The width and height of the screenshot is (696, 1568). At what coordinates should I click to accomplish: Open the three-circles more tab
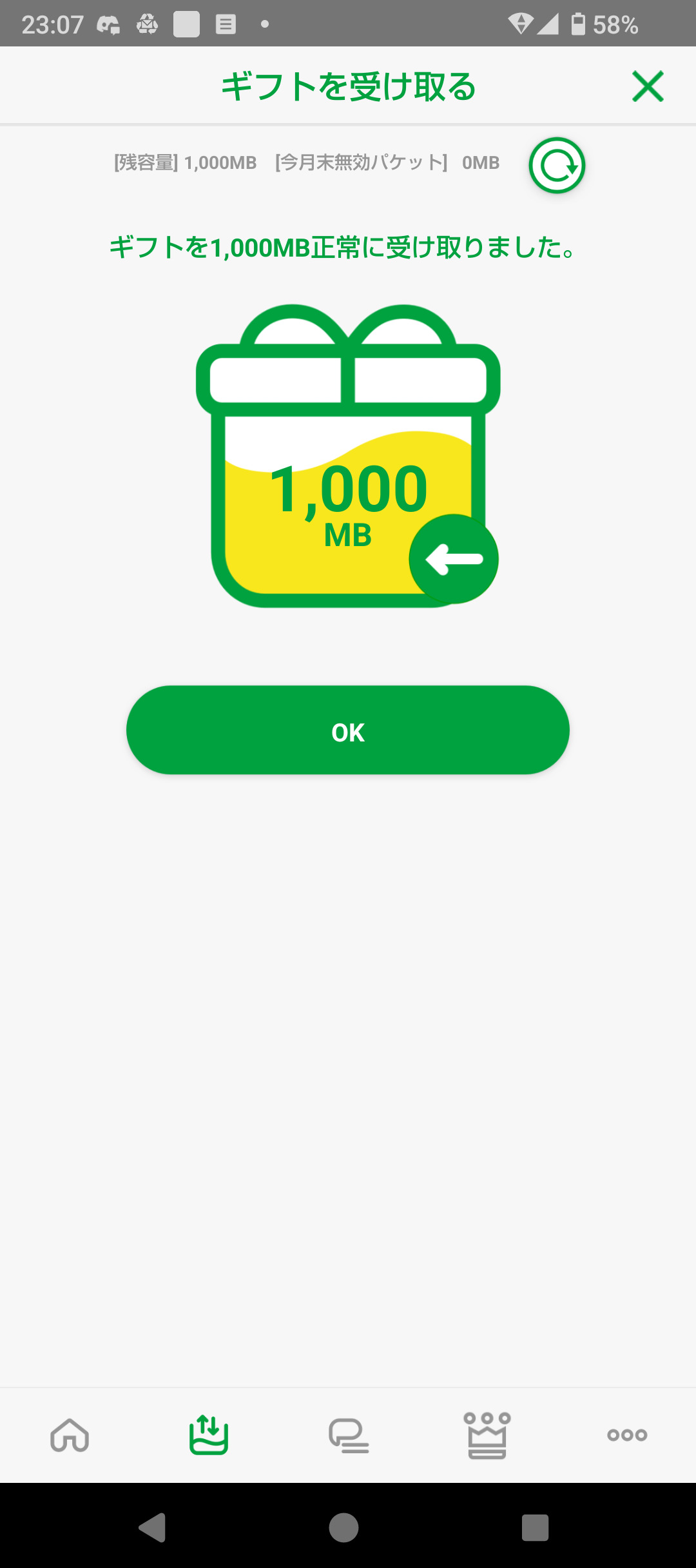point(627,1435)
